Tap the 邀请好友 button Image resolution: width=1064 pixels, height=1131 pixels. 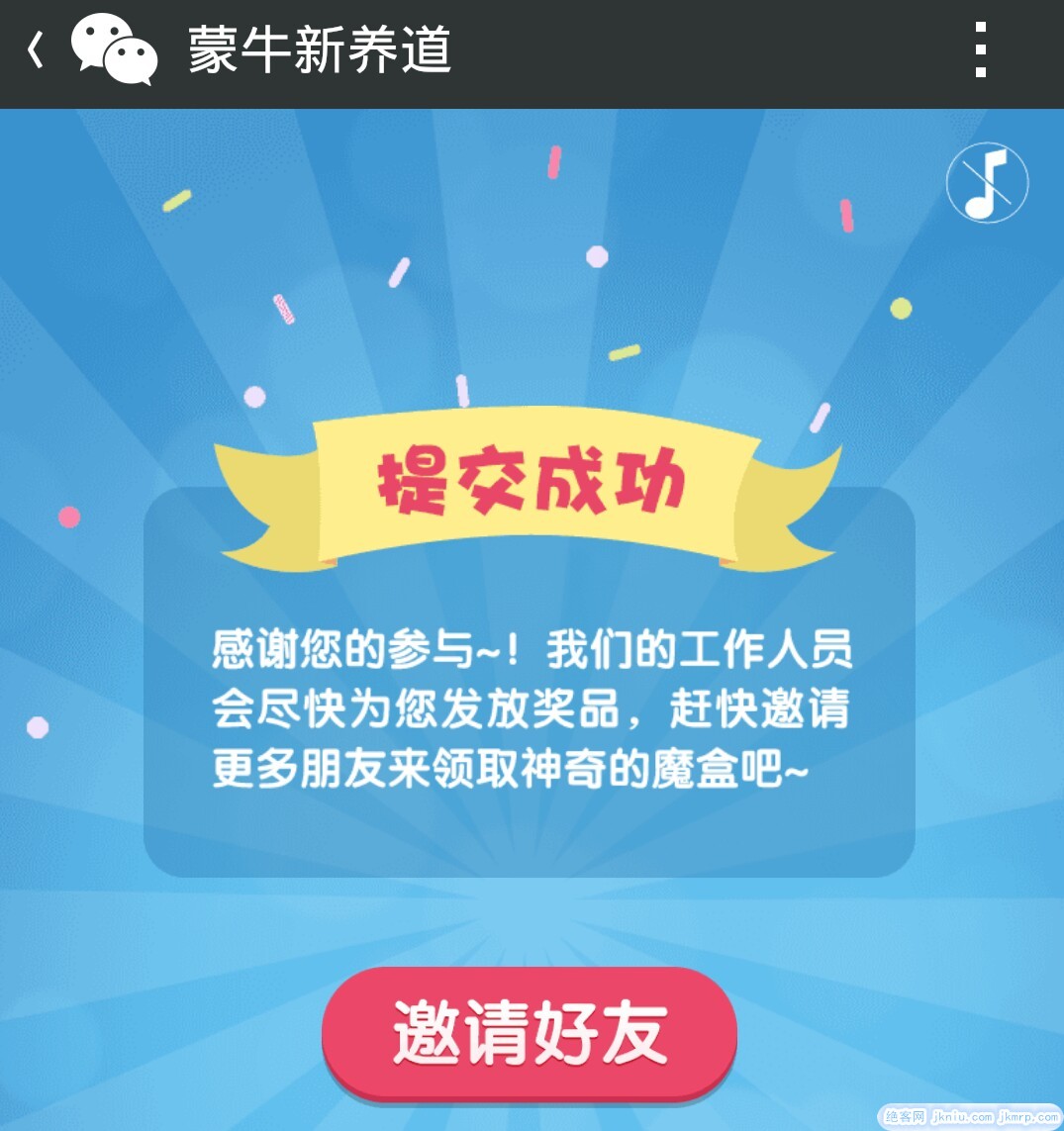530,1033
